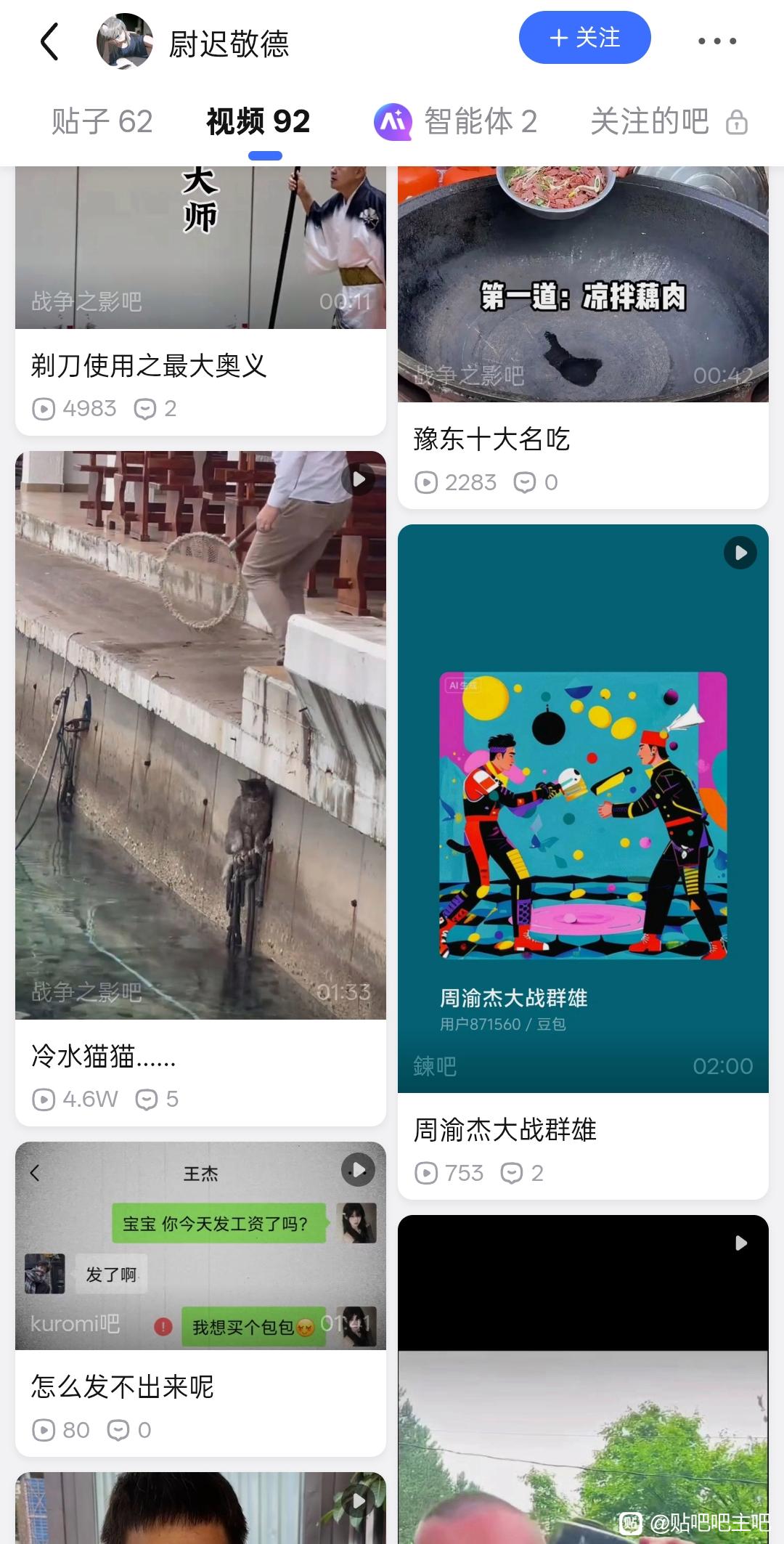Watch the 冷水猫猫 video
Screen dimensions: 784x1544
point(200,735)
